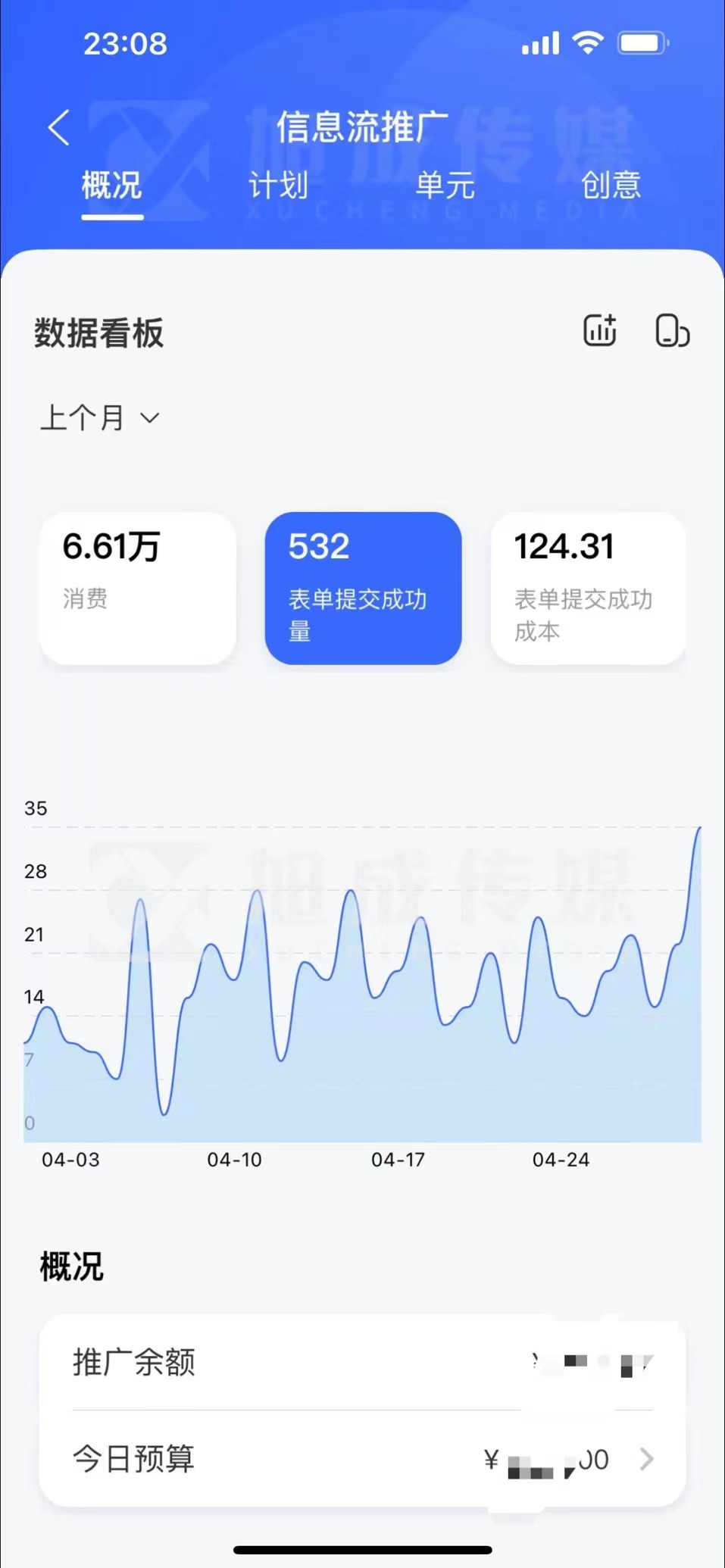Show the 表单提交成功成本 124.31 card

588,588
